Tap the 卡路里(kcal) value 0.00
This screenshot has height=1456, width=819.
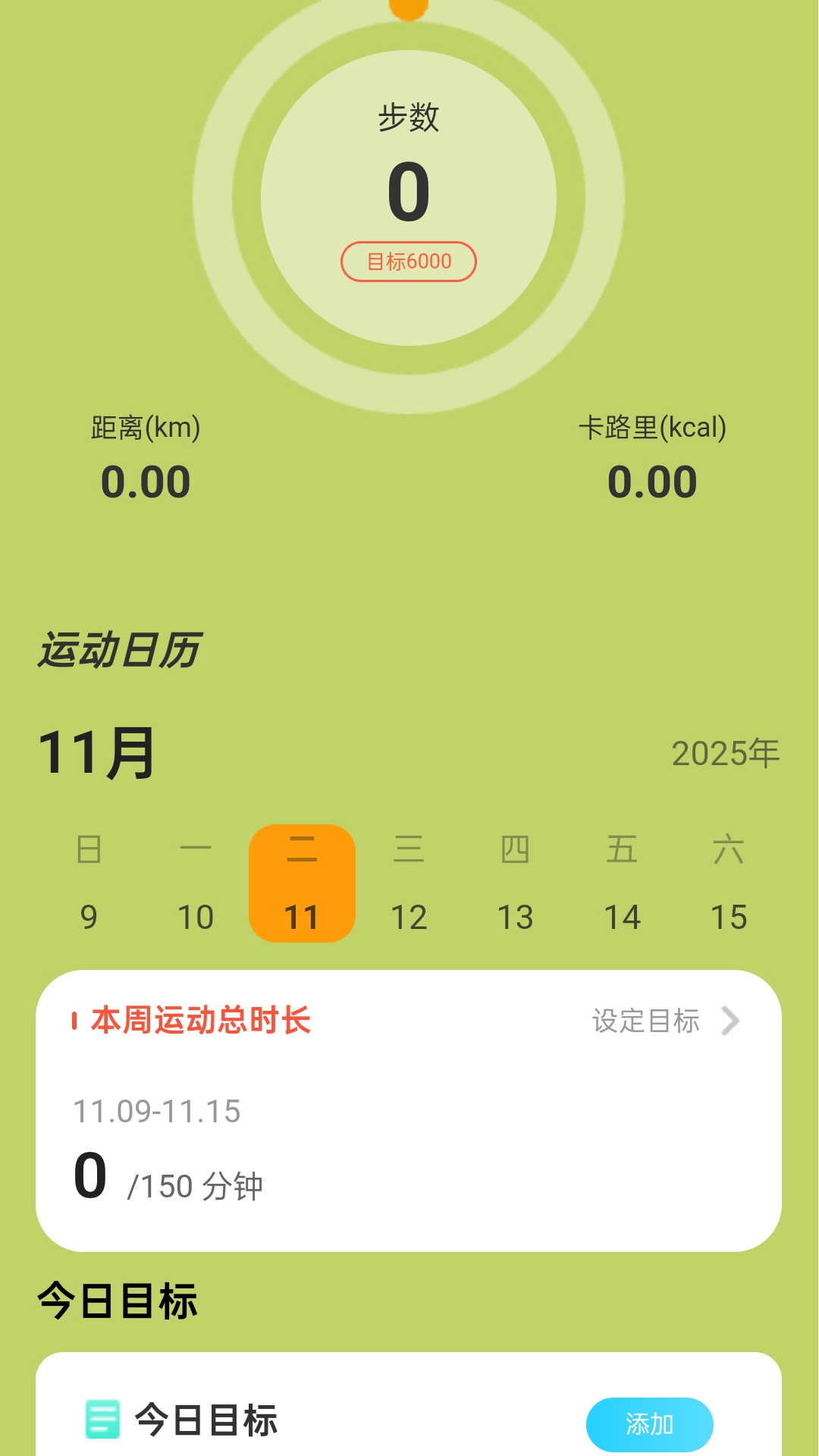click(652, 480)
